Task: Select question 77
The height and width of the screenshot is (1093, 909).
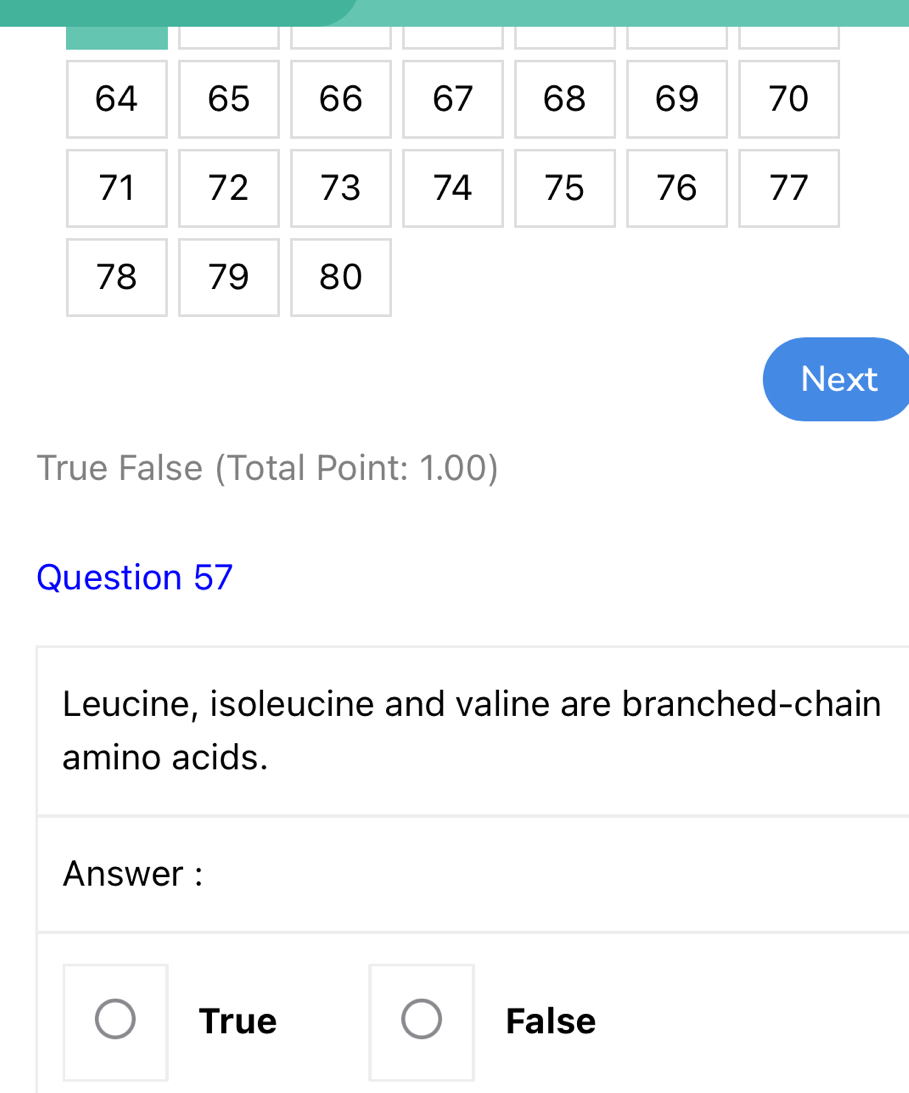Action: click(x=788, y=187)
